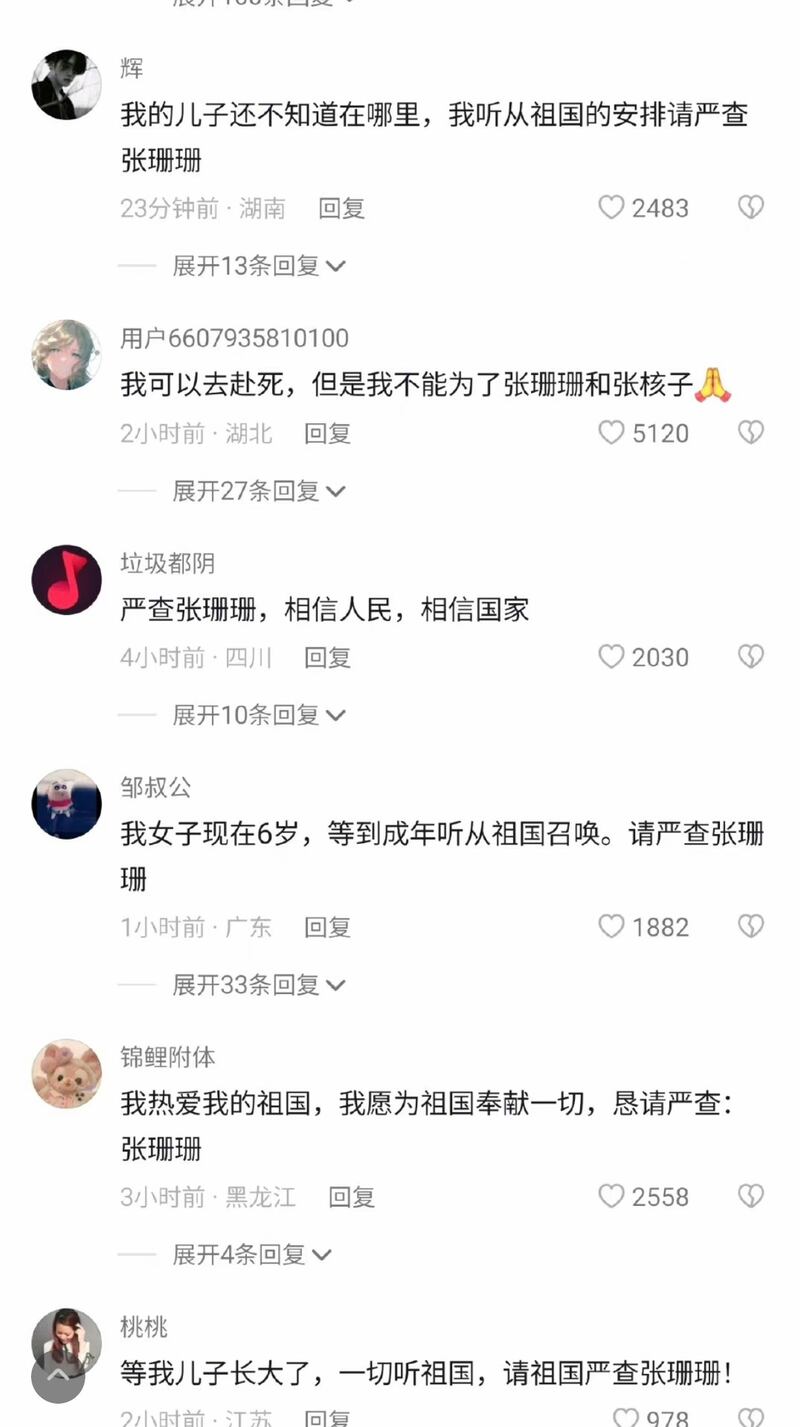Open 用户6607935810100's profile avatar

[x=66, y=354]
